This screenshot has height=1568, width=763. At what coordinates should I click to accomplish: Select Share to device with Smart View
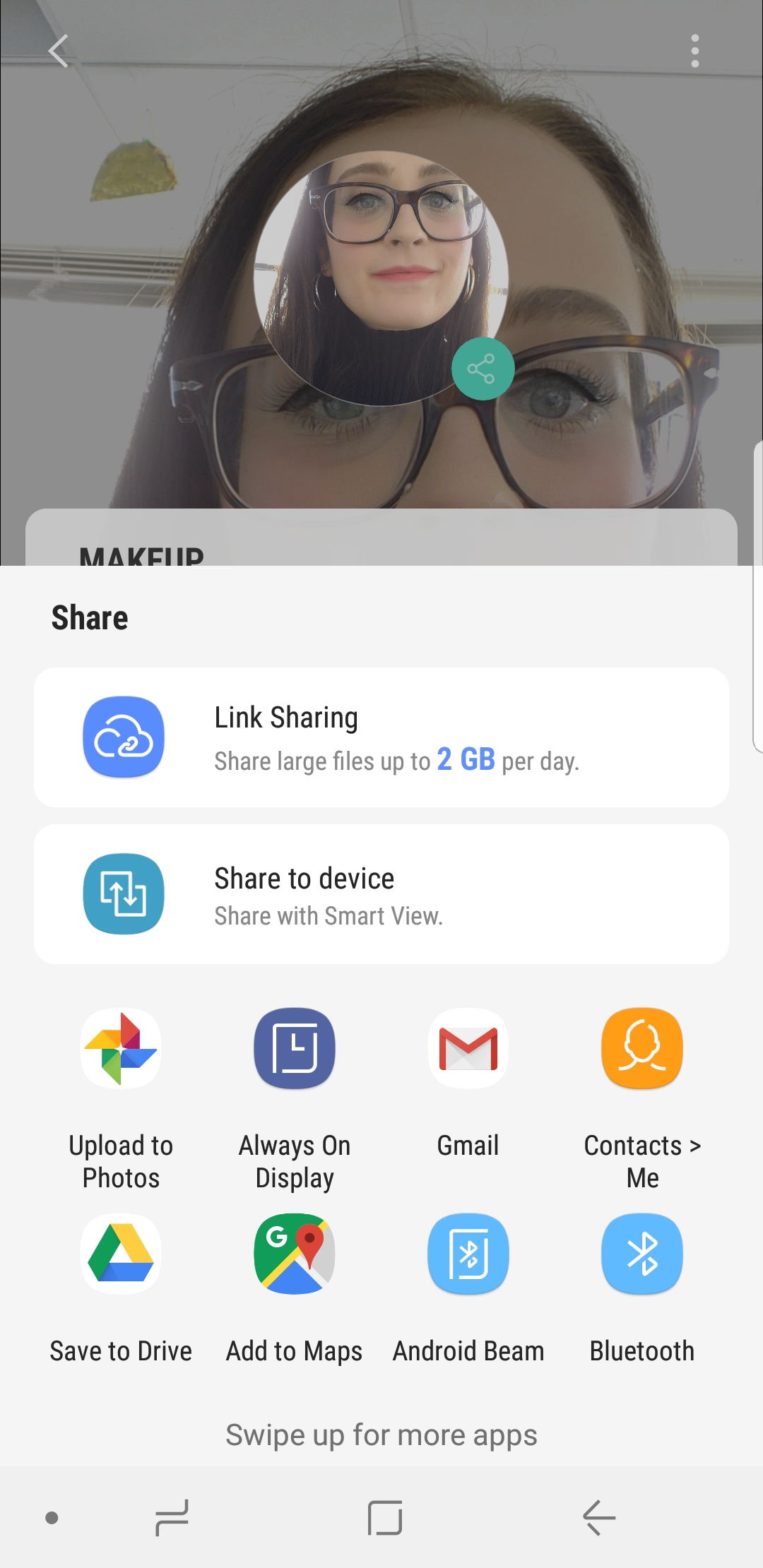(381, 894)
